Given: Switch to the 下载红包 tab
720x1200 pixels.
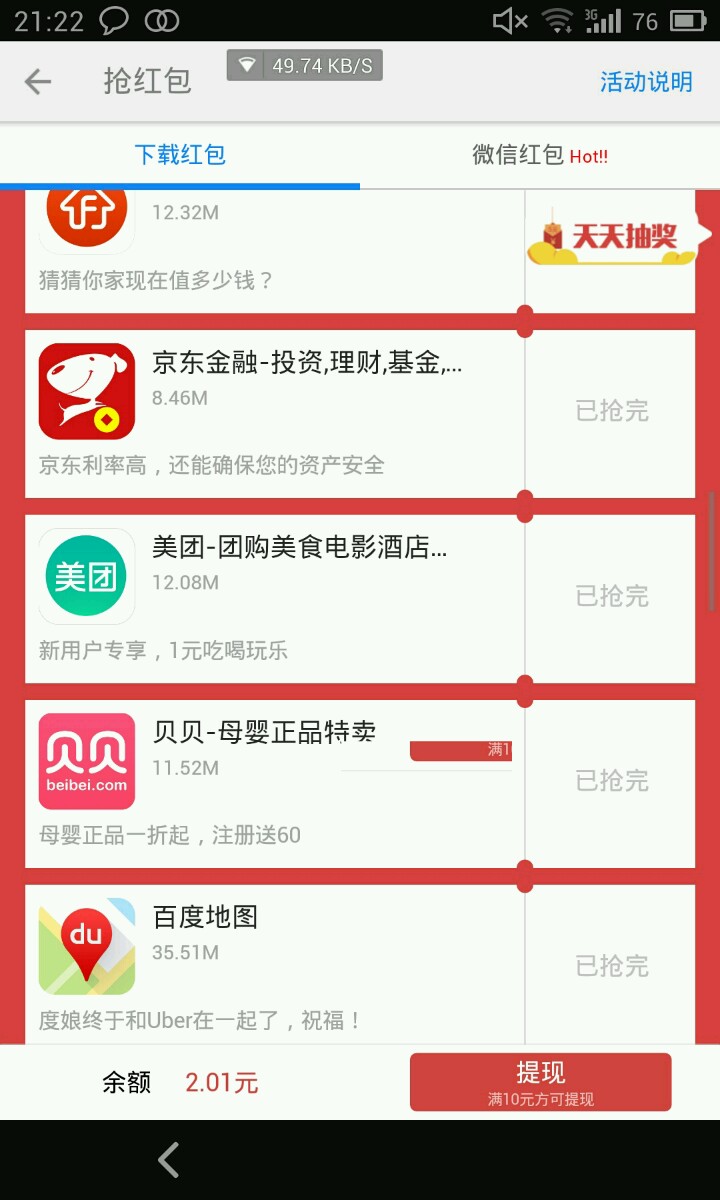Looking at the screenshot, I should (180, 155).
